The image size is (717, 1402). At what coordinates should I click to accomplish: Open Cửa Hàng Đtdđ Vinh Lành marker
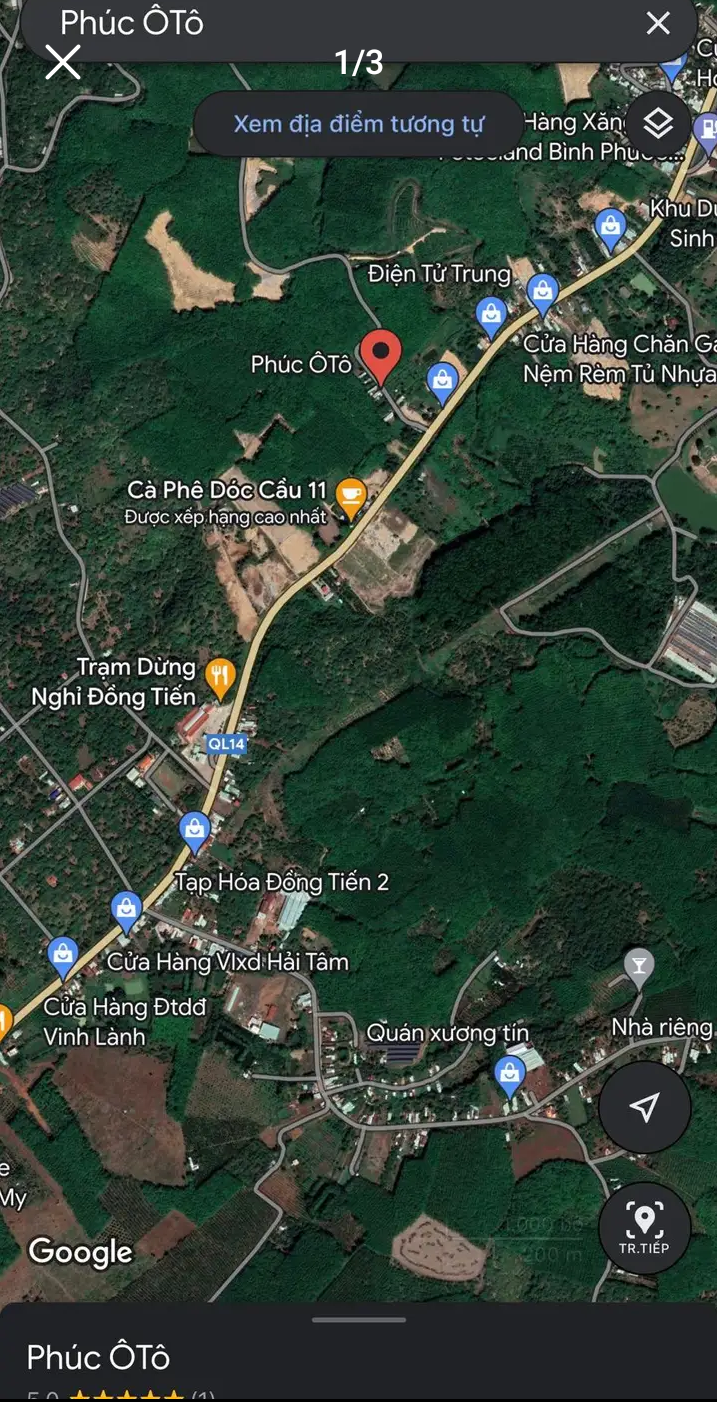point(63,955)
